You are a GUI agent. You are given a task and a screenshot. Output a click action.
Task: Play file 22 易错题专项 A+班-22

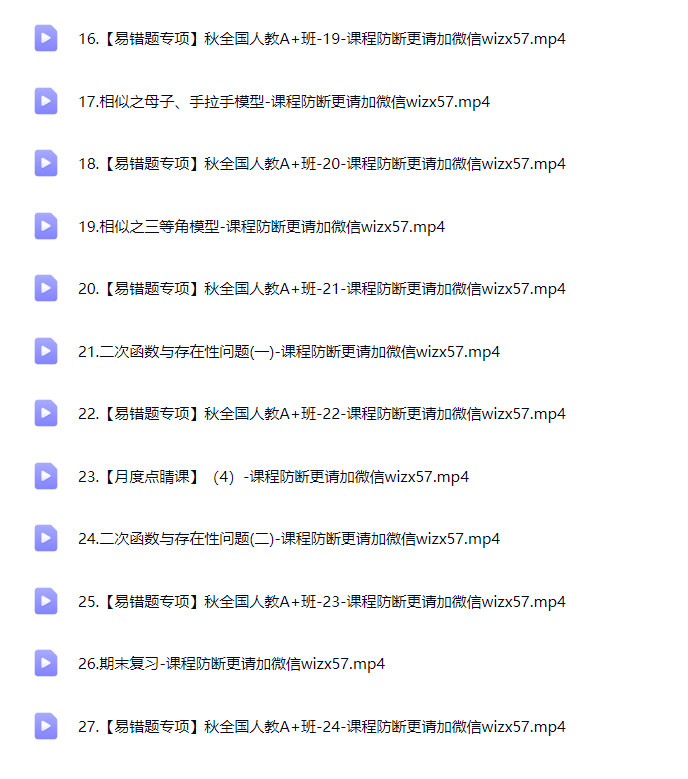pos(321,414)
